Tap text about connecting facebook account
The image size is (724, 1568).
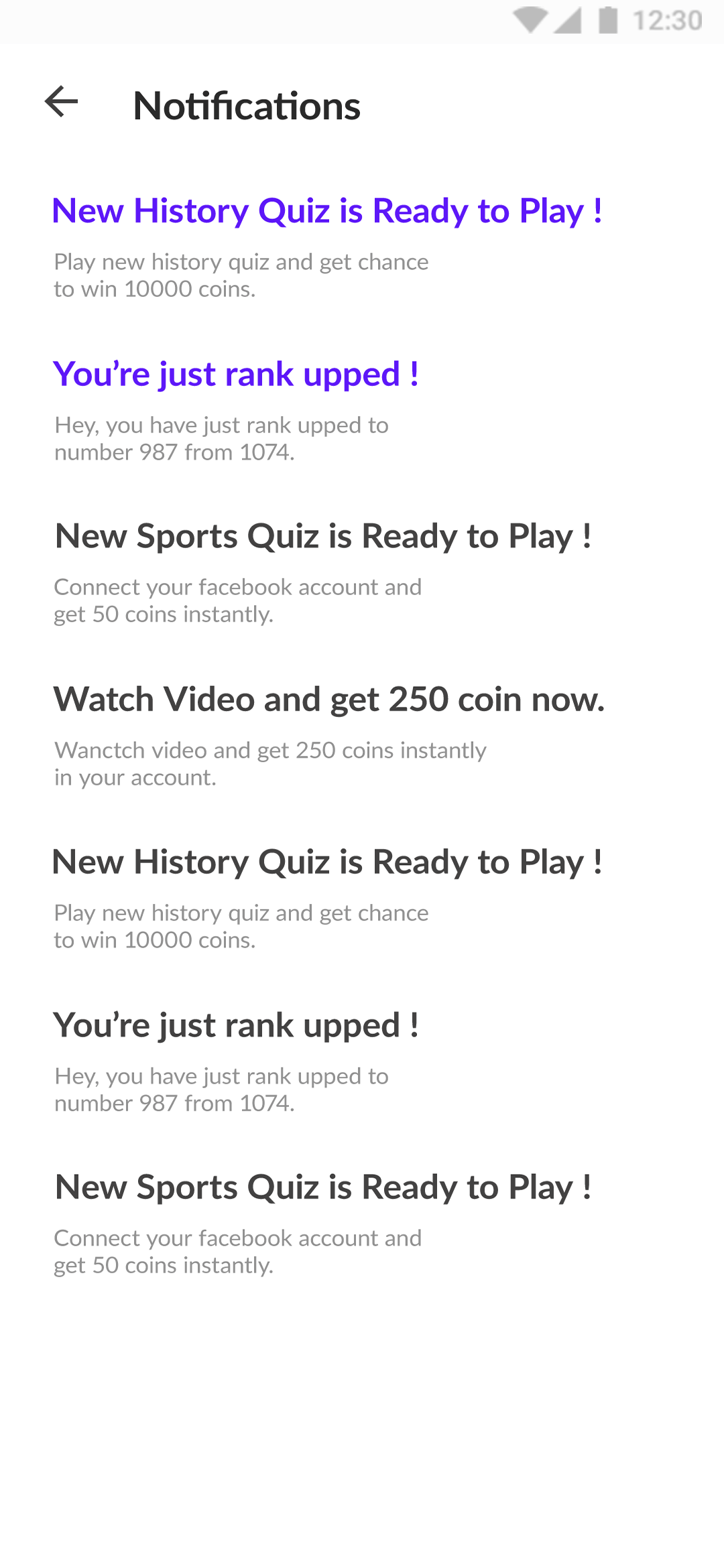(x=238, y=586)
